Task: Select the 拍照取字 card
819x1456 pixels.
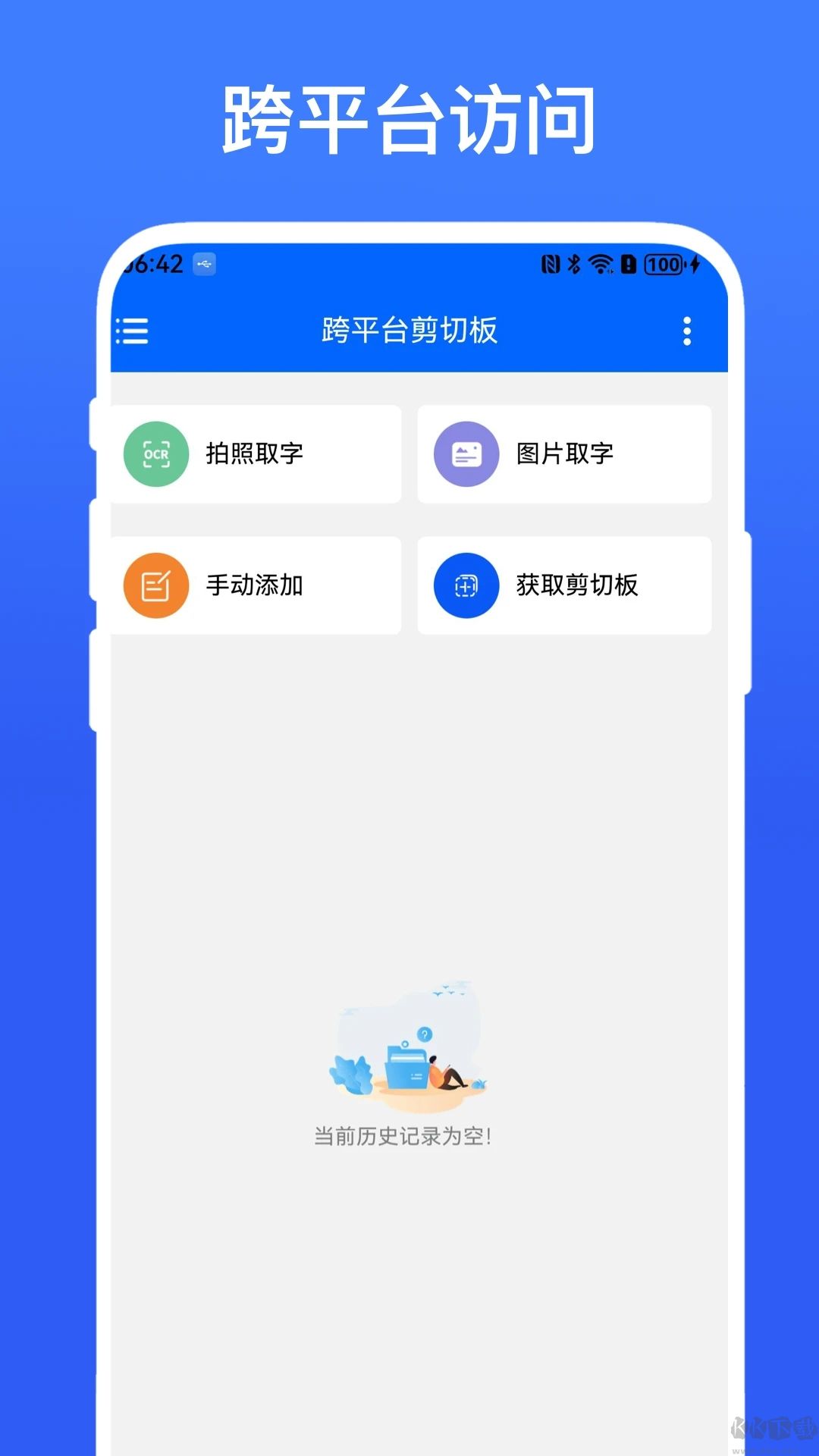Action: click(256, 453)
